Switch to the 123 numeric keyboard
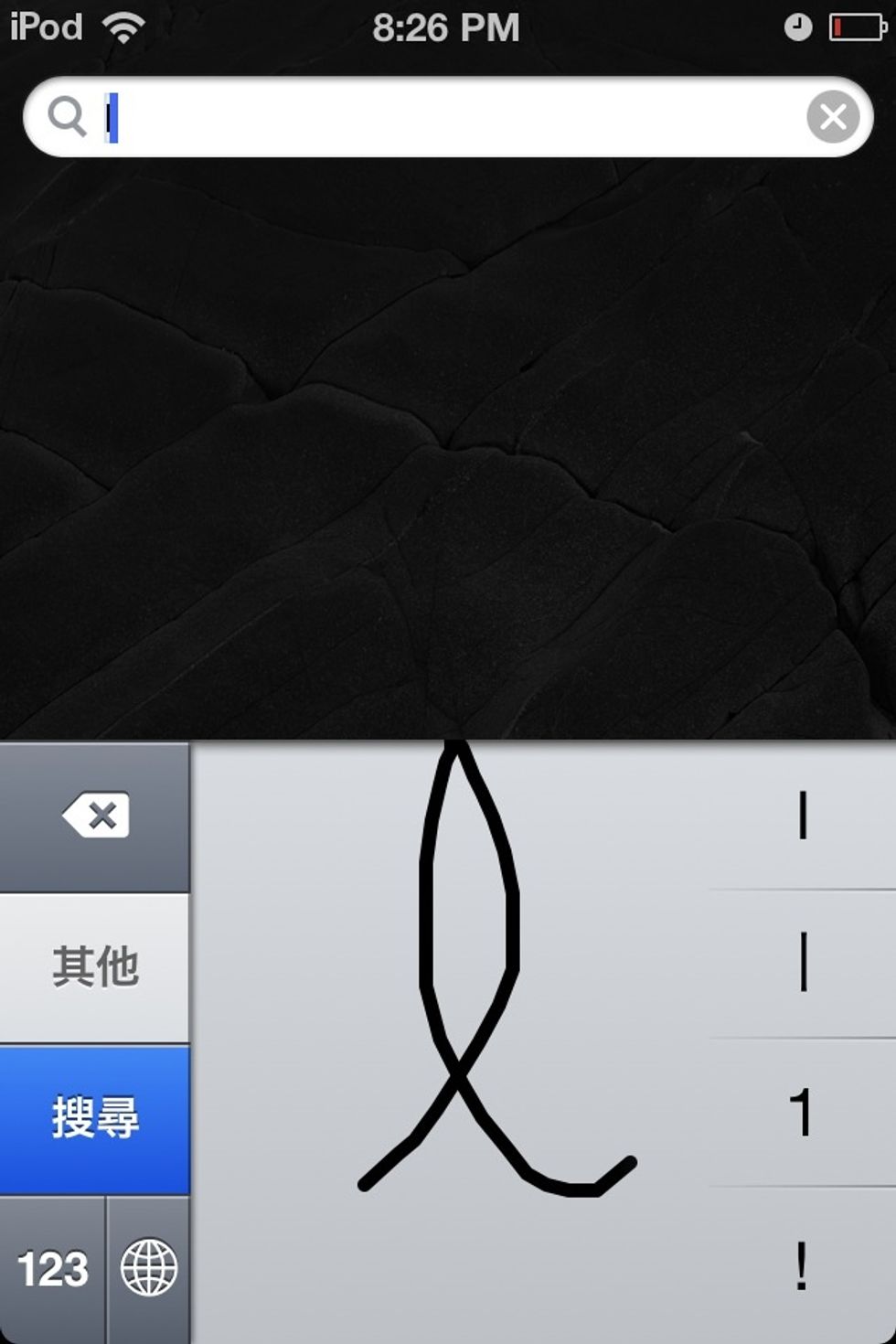This screenshot has width=896, height=1344. point(52,1269)
